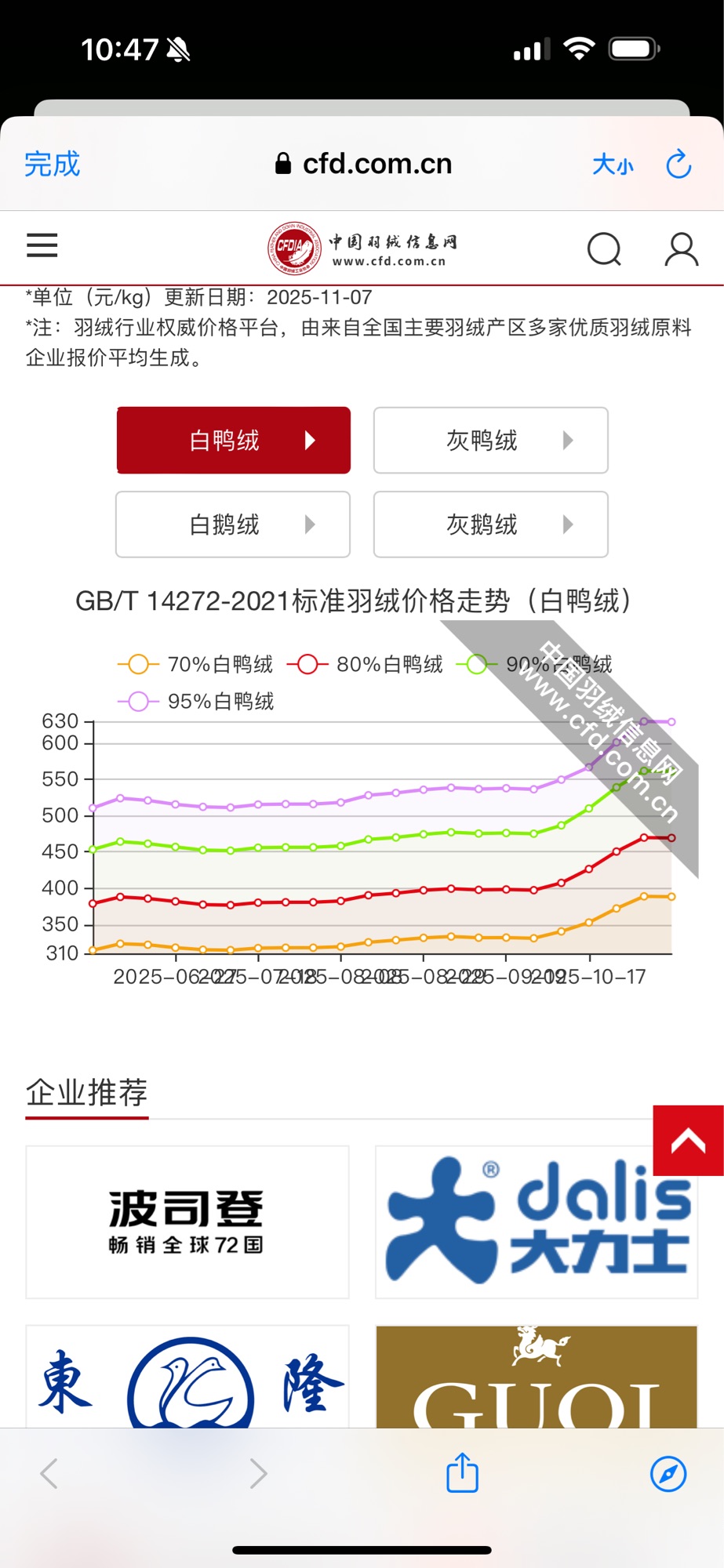Open the 波司登 company card

pyautogui.click(x=187, y=1221)
